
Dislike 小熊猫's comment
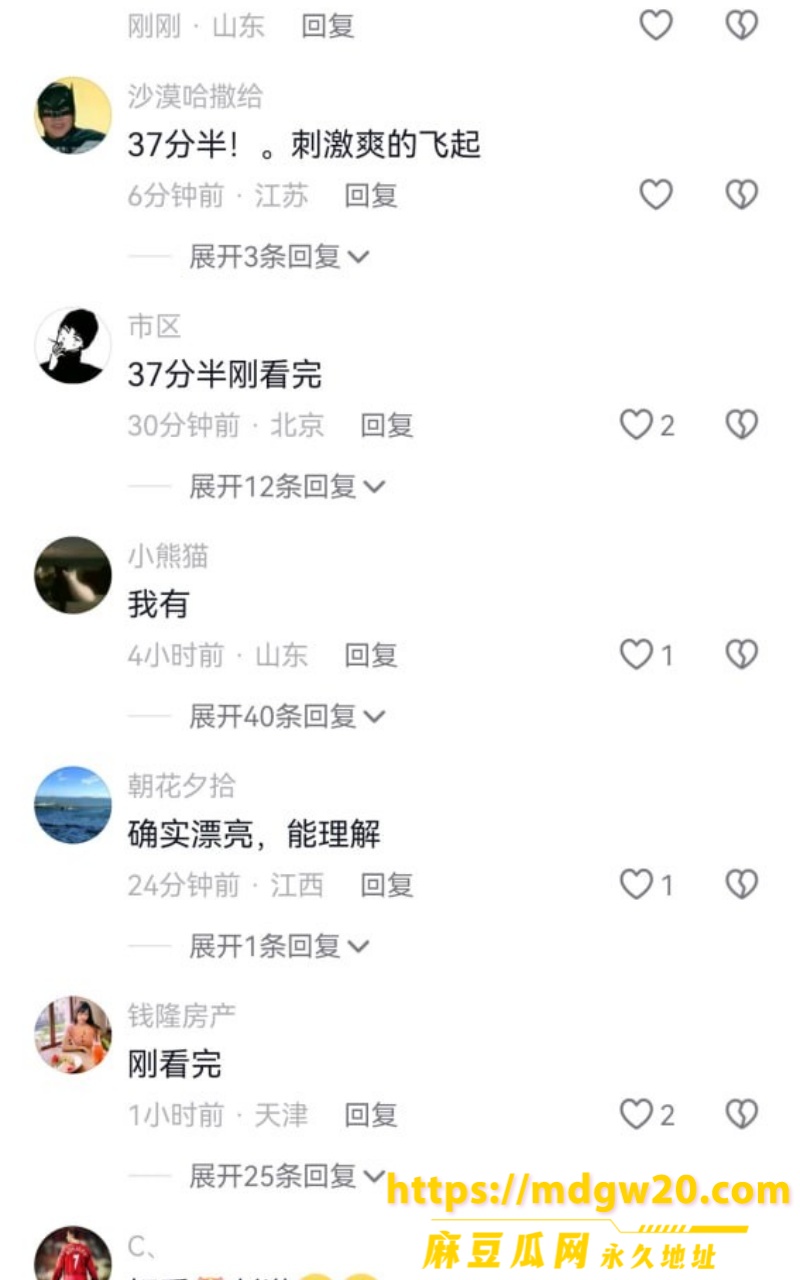tap(741, 655)
